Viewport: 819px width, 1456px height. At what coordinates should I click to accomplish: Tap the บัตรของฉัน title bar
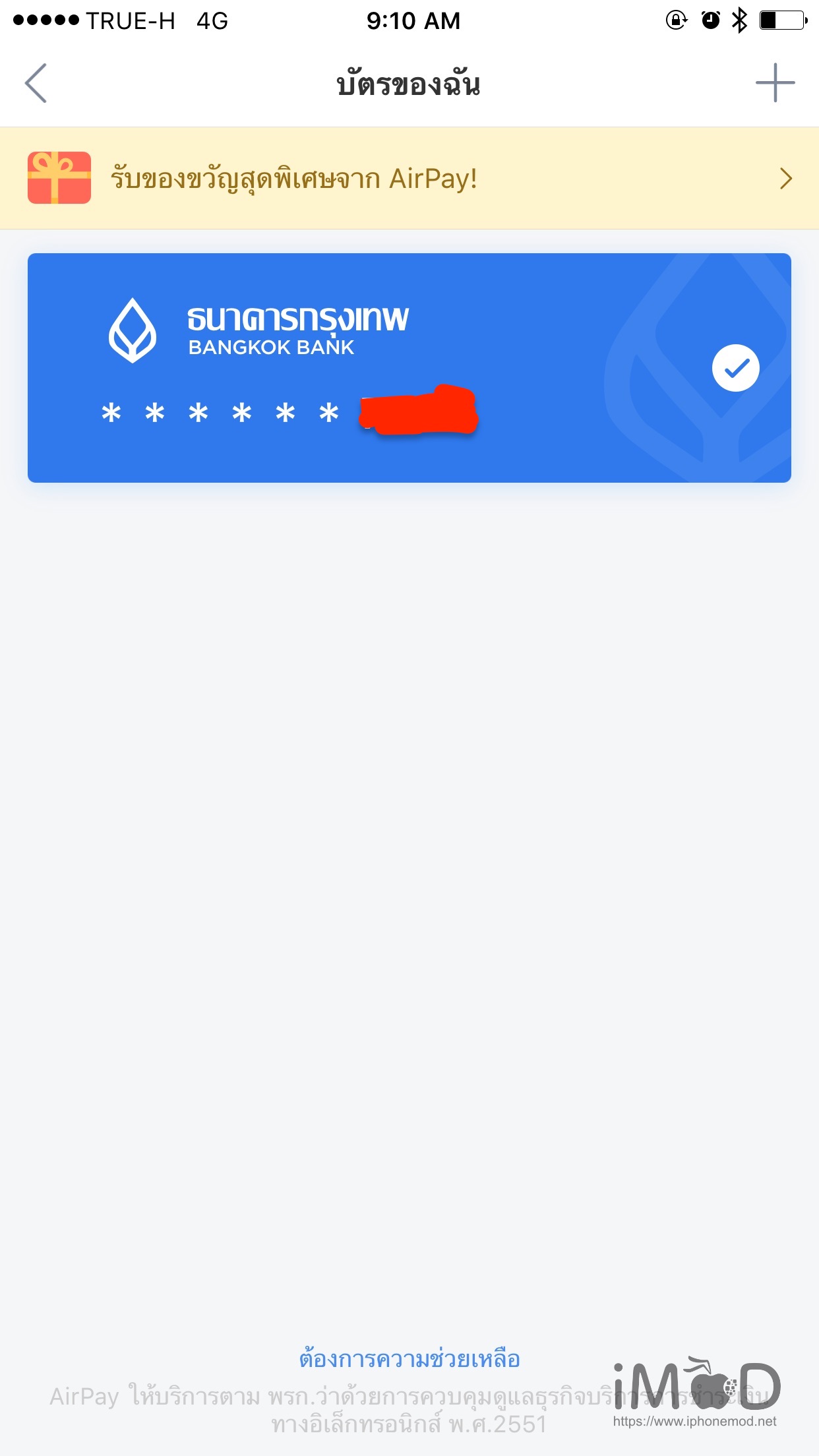409,84
